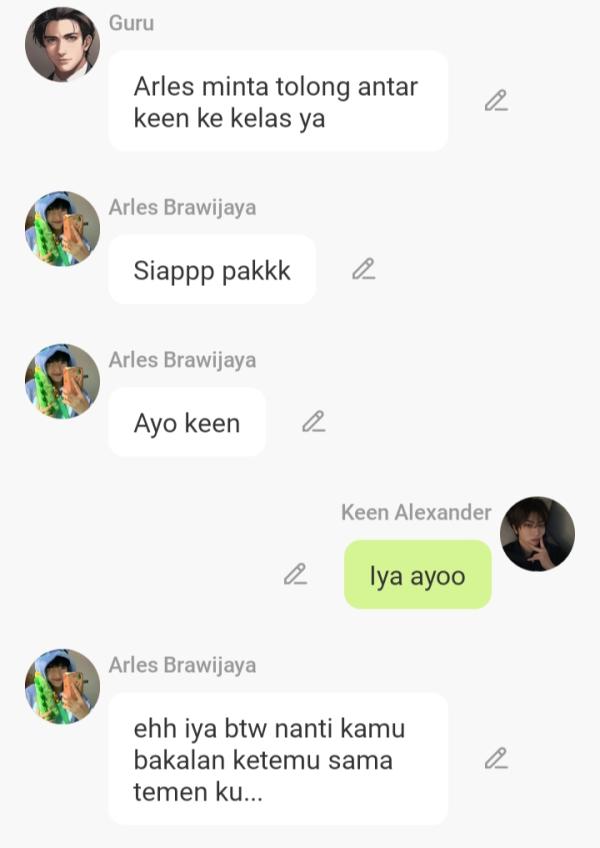Screen dimensions: 600x848
Task: Edit the 'ehh iya btw nanti' message
Action: (496, 759)
